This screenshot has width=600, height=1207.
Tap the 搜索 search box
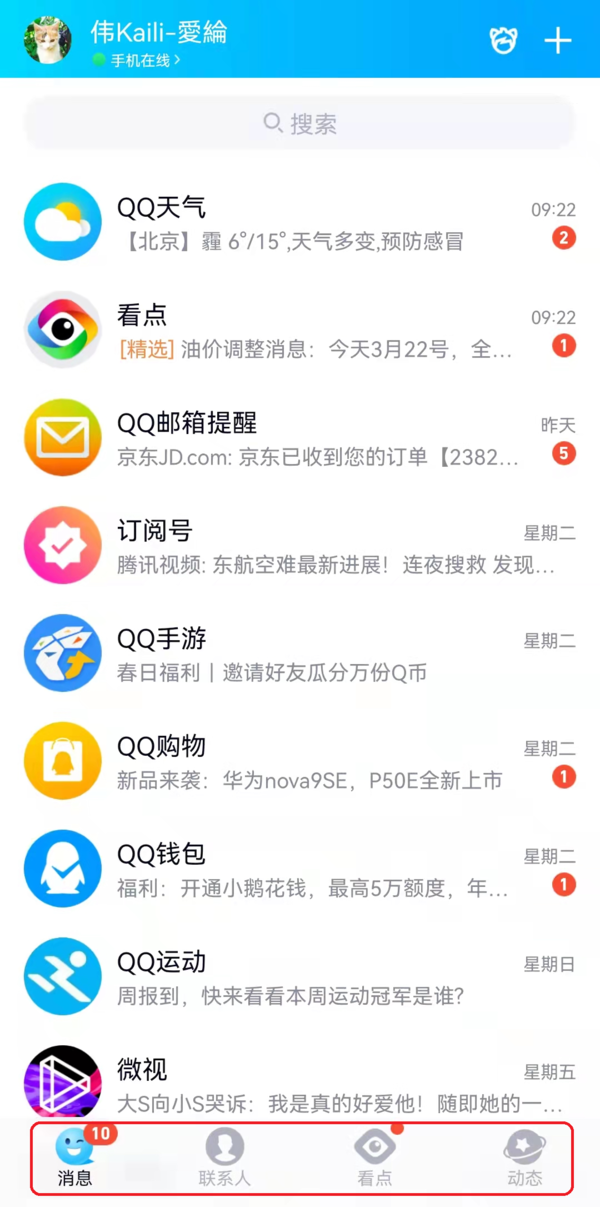(x=300, y=124)
